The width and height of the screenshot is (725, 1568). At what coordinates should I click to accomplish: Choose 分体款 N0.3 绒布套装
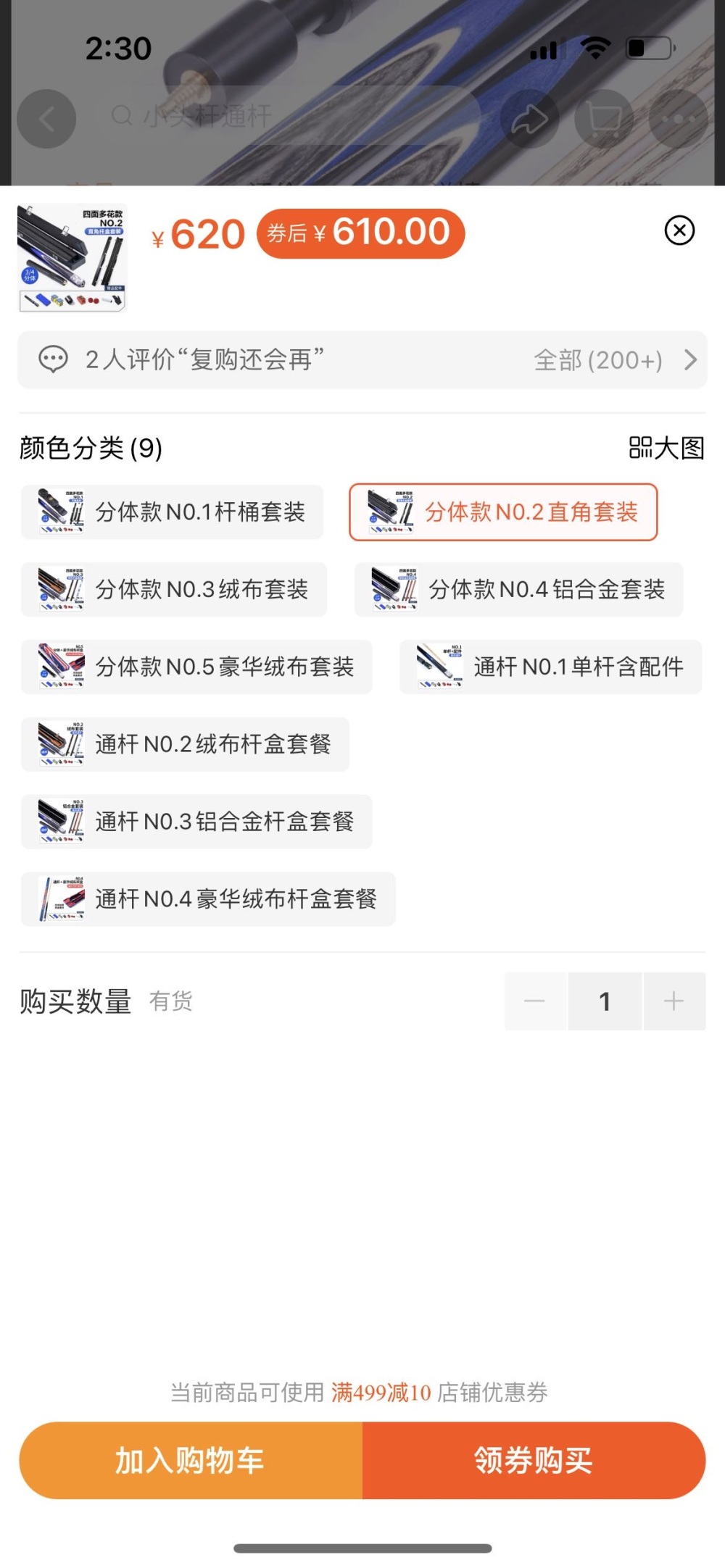tap(174, 590)
